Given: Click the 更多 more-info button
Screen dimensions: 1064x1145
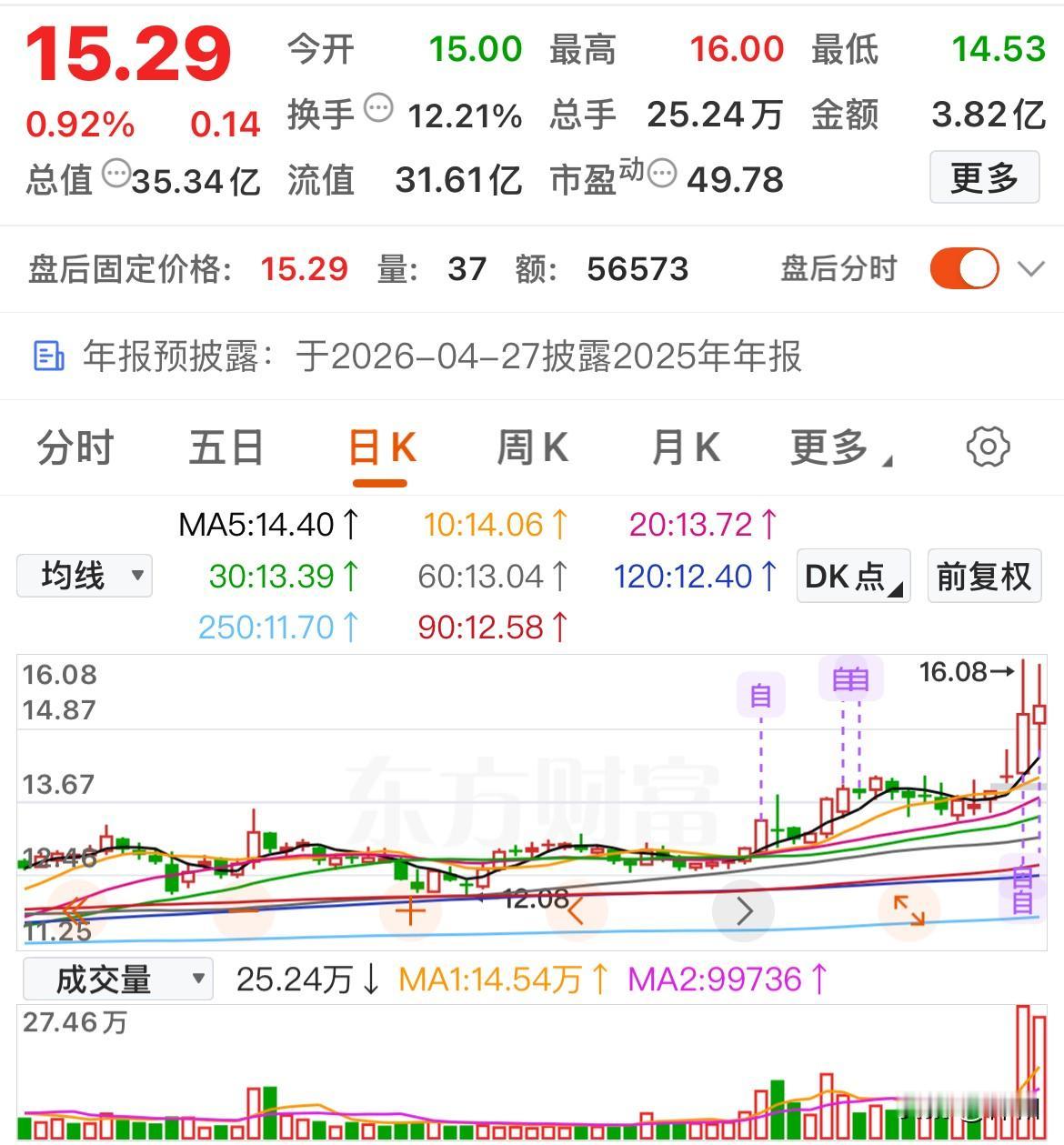Looking at the screenshot, I should [985, 178].
